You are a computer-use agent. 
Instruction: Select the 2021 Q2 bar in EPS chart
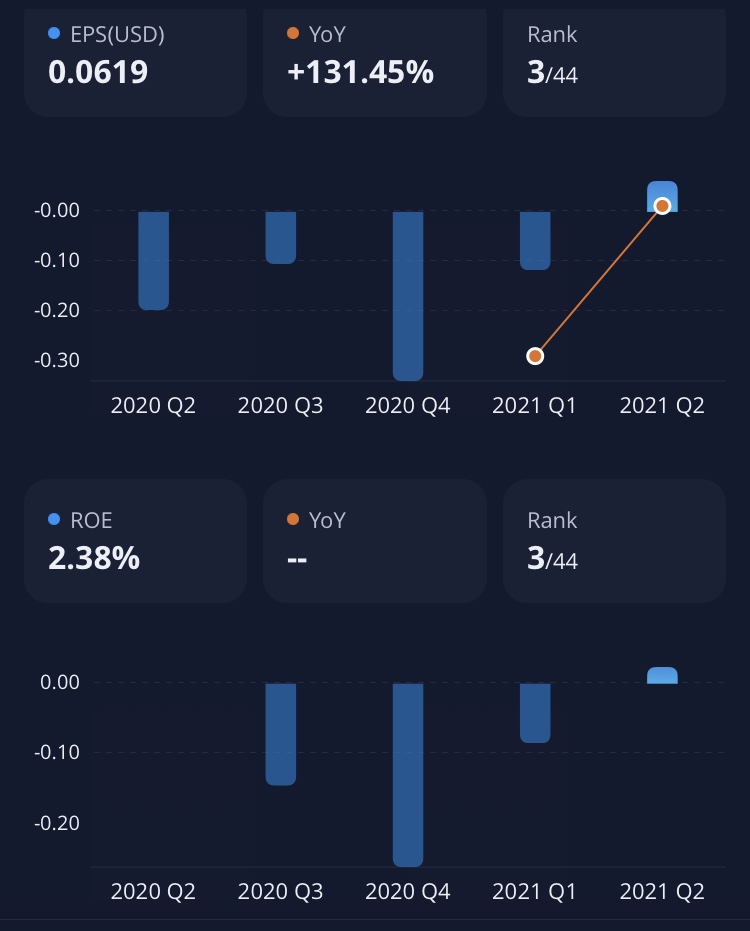click(x=662, y=196)
